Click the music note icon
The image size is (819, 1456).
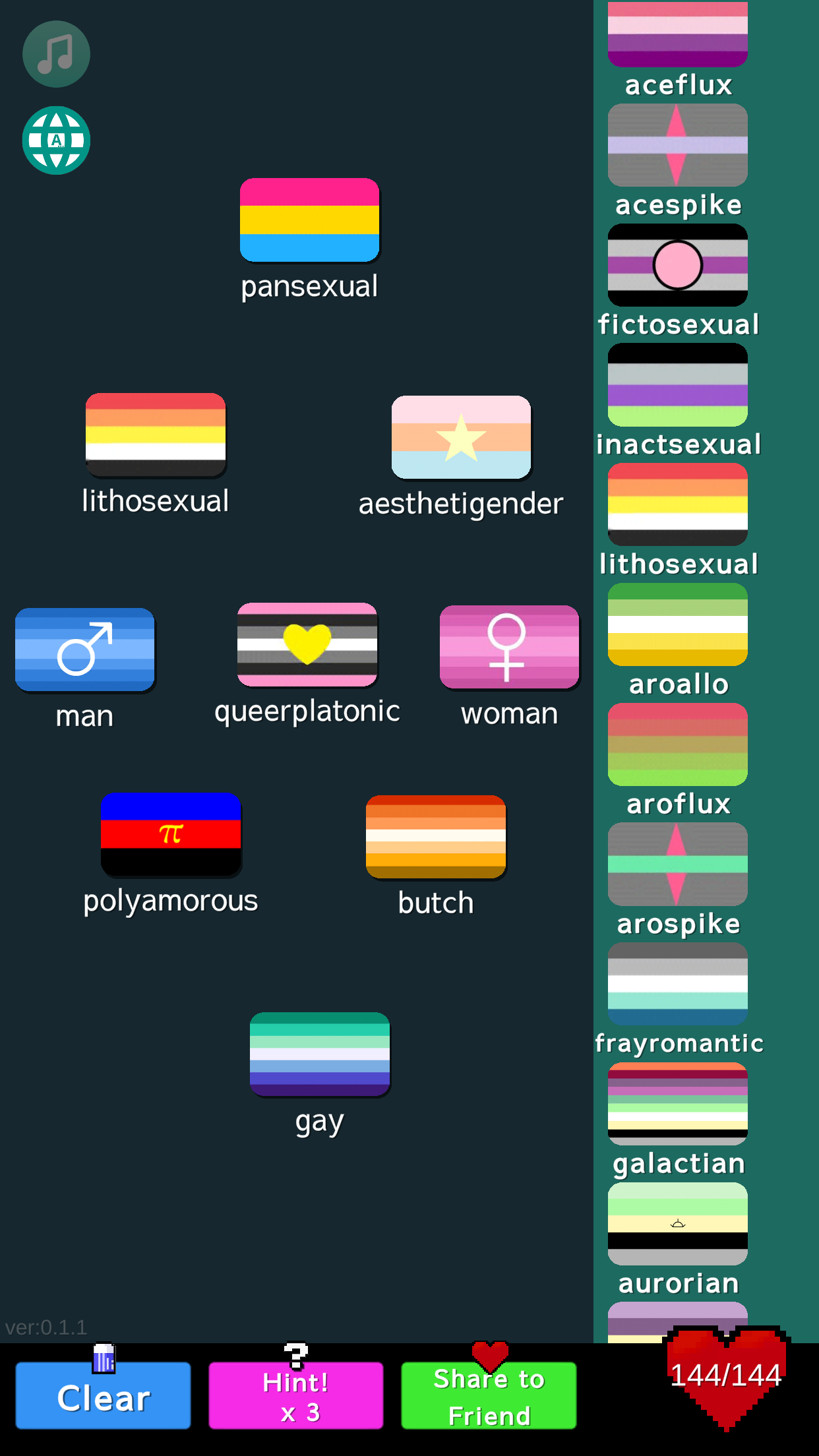click(56, 53)
